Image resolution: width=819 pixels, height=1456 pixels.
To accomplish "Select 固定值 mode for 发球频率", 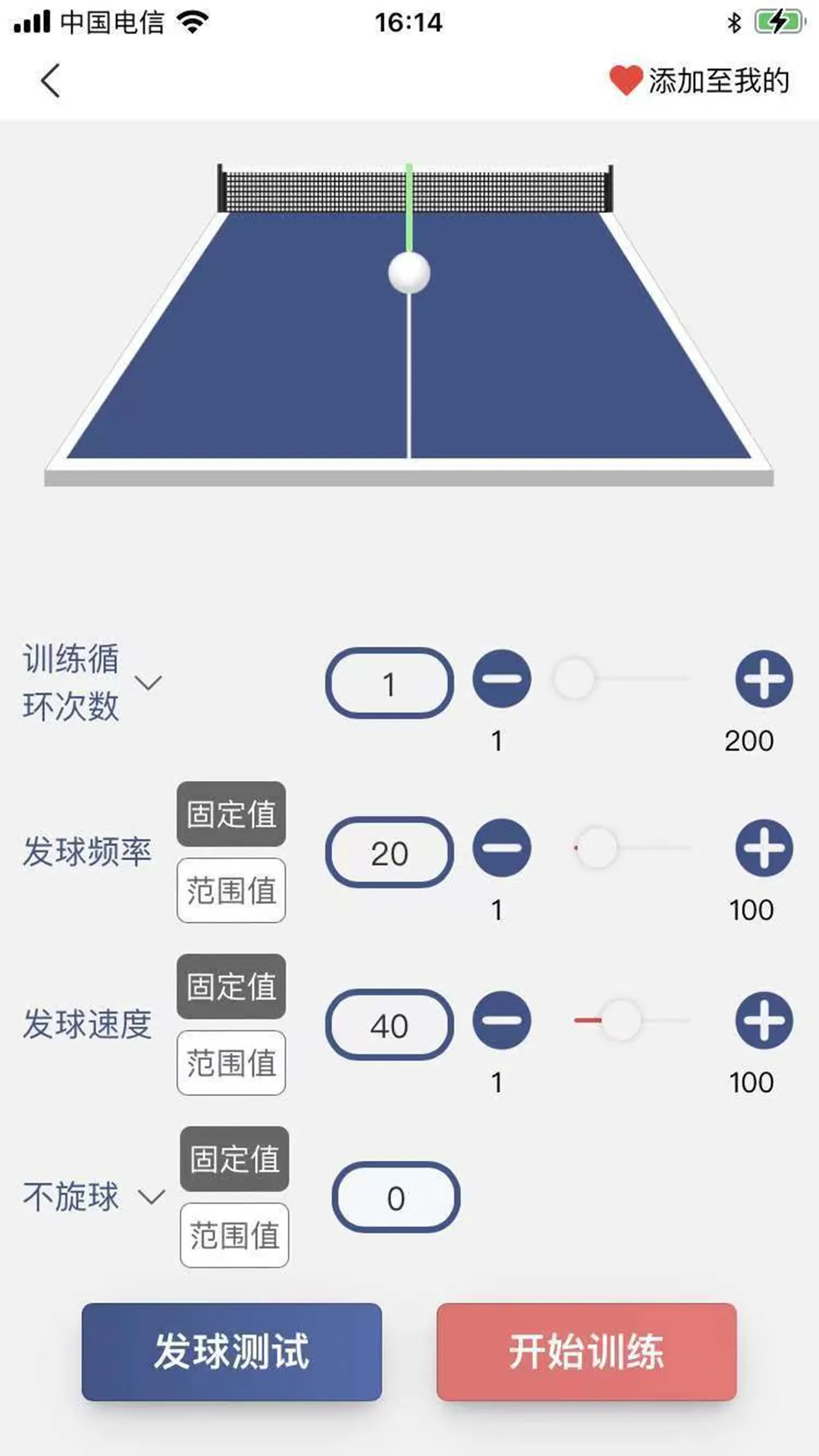I will point(230,814).
